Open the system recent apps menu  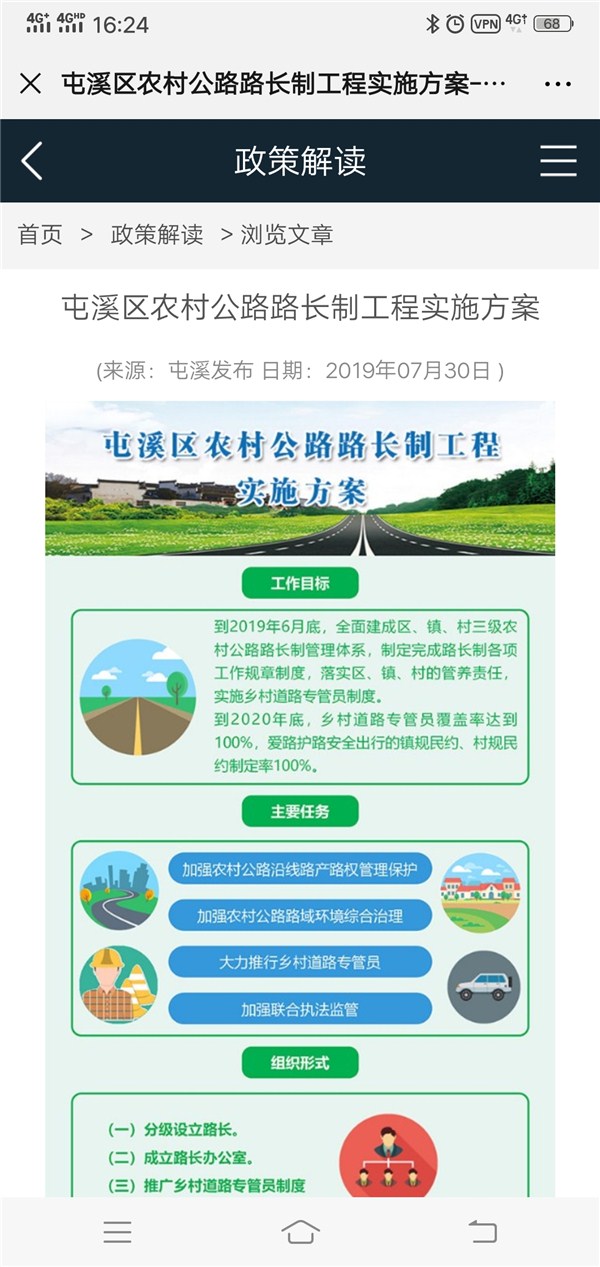click(x=117, y=1232)
